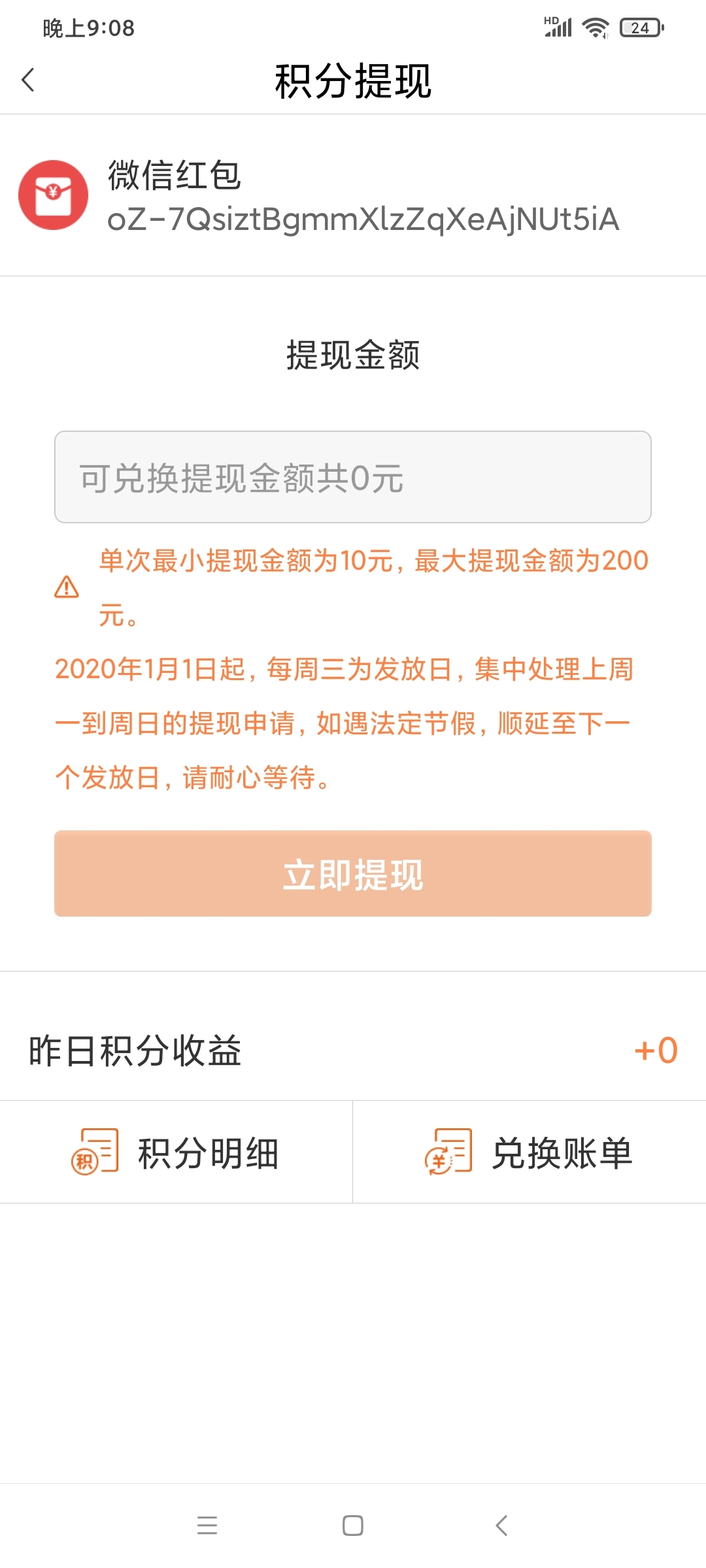This screenshot has width=706, height=1568.
Task: Tap the 立即提现 button
Action: tap(353, 874)
